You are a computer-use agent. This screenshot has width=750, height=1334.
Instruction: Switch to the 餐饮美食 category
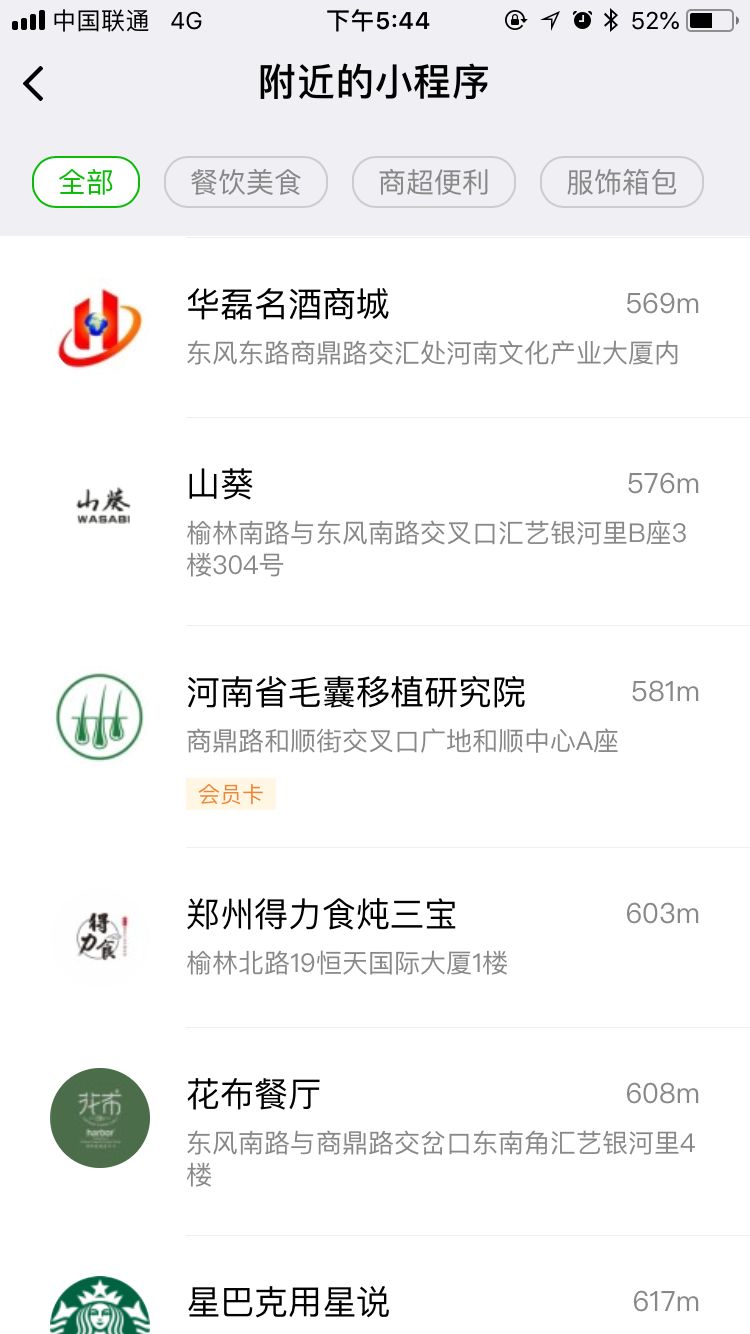click(246, 182)
